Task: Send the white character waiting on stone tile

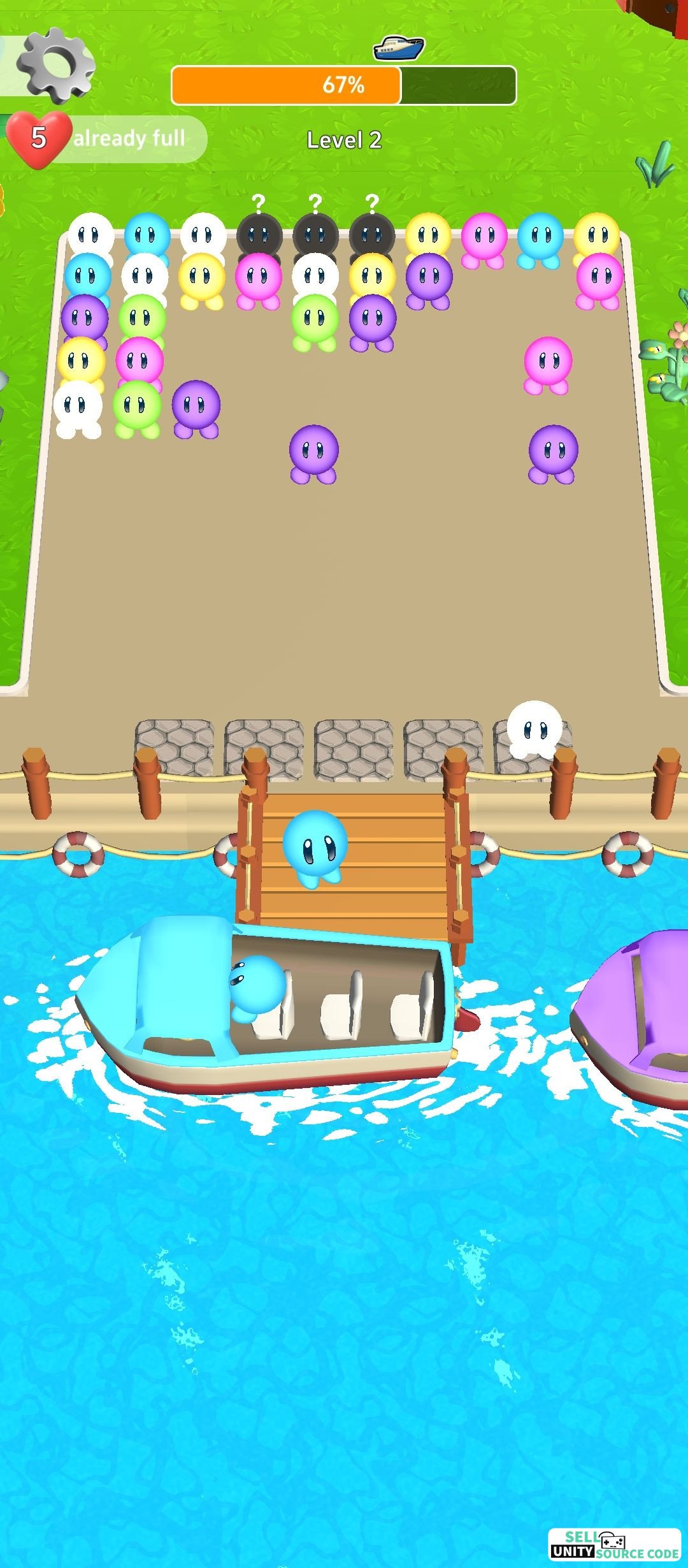Action: [534, 729]
